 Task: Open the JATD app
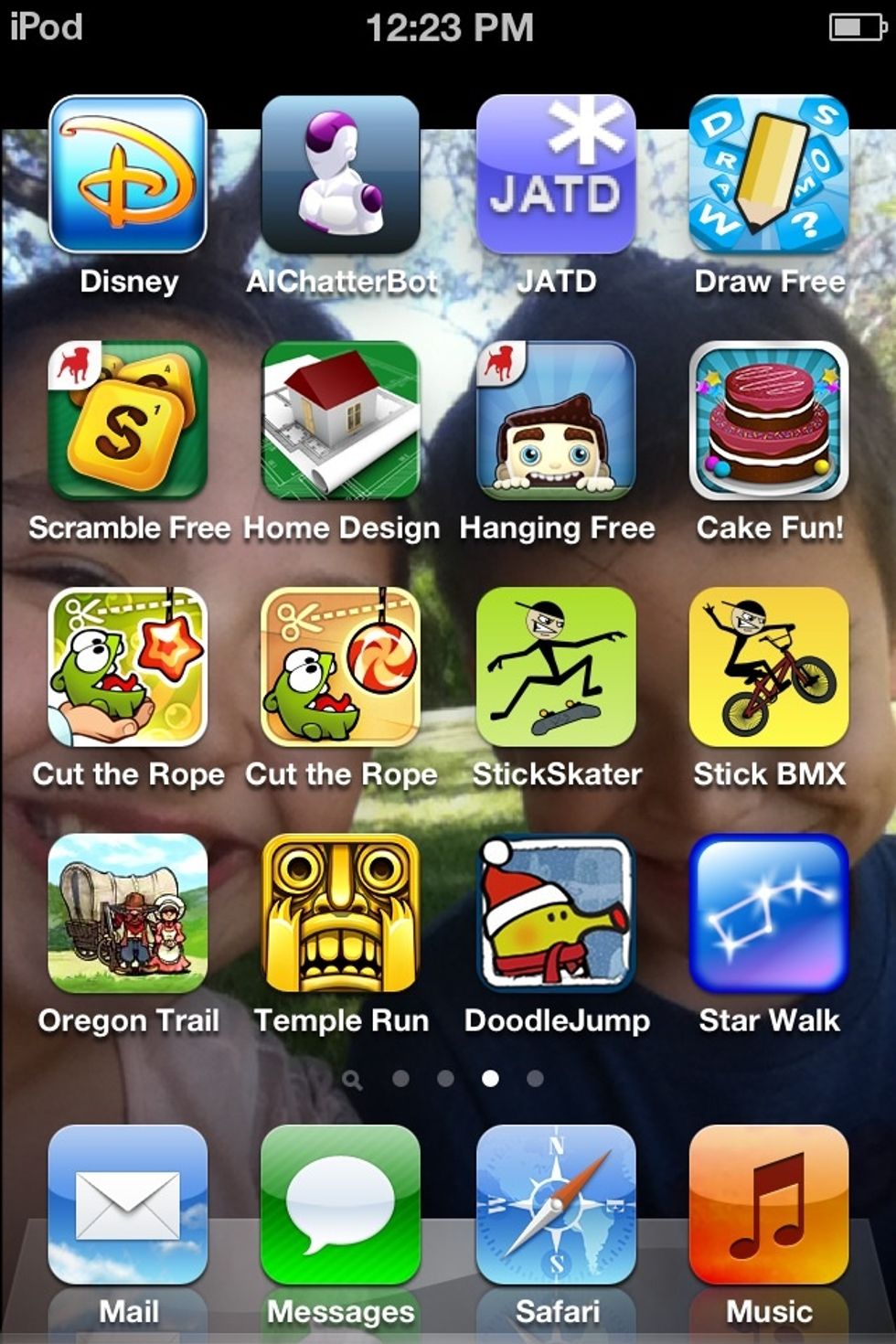click(555, 175)
